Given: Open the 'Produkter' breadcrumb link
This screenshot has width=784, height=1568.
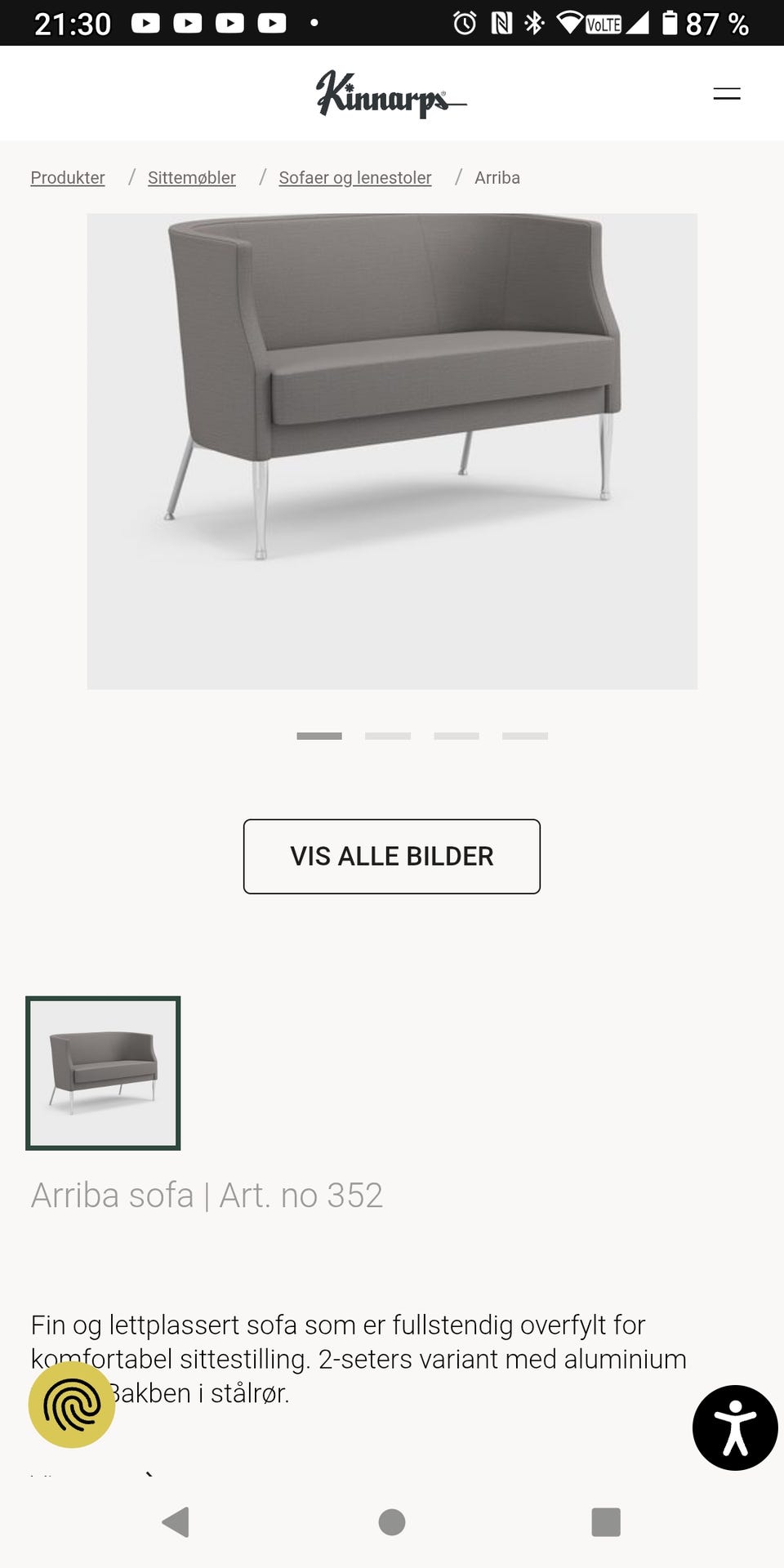Looking at the screenshot, I should 67,177.
